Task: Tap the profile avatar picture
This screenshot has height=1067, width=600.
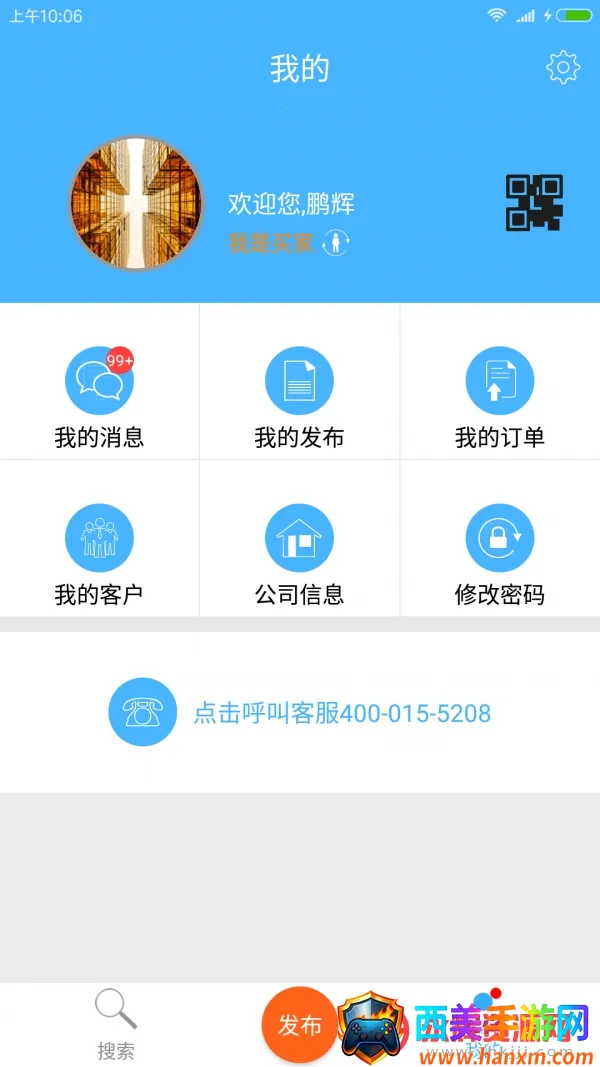Action: [x=136, y=204]
